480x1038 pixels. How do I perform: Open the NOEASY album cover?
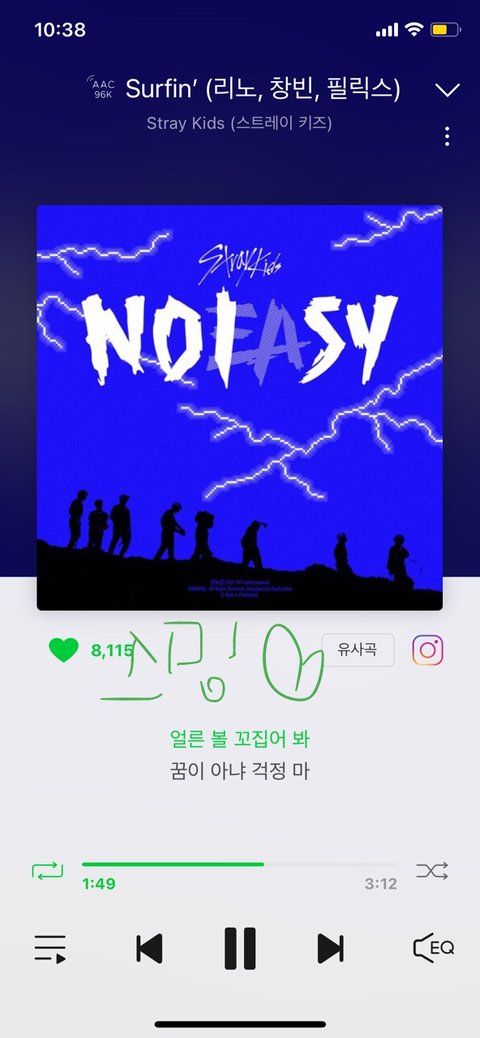(240, 407)
